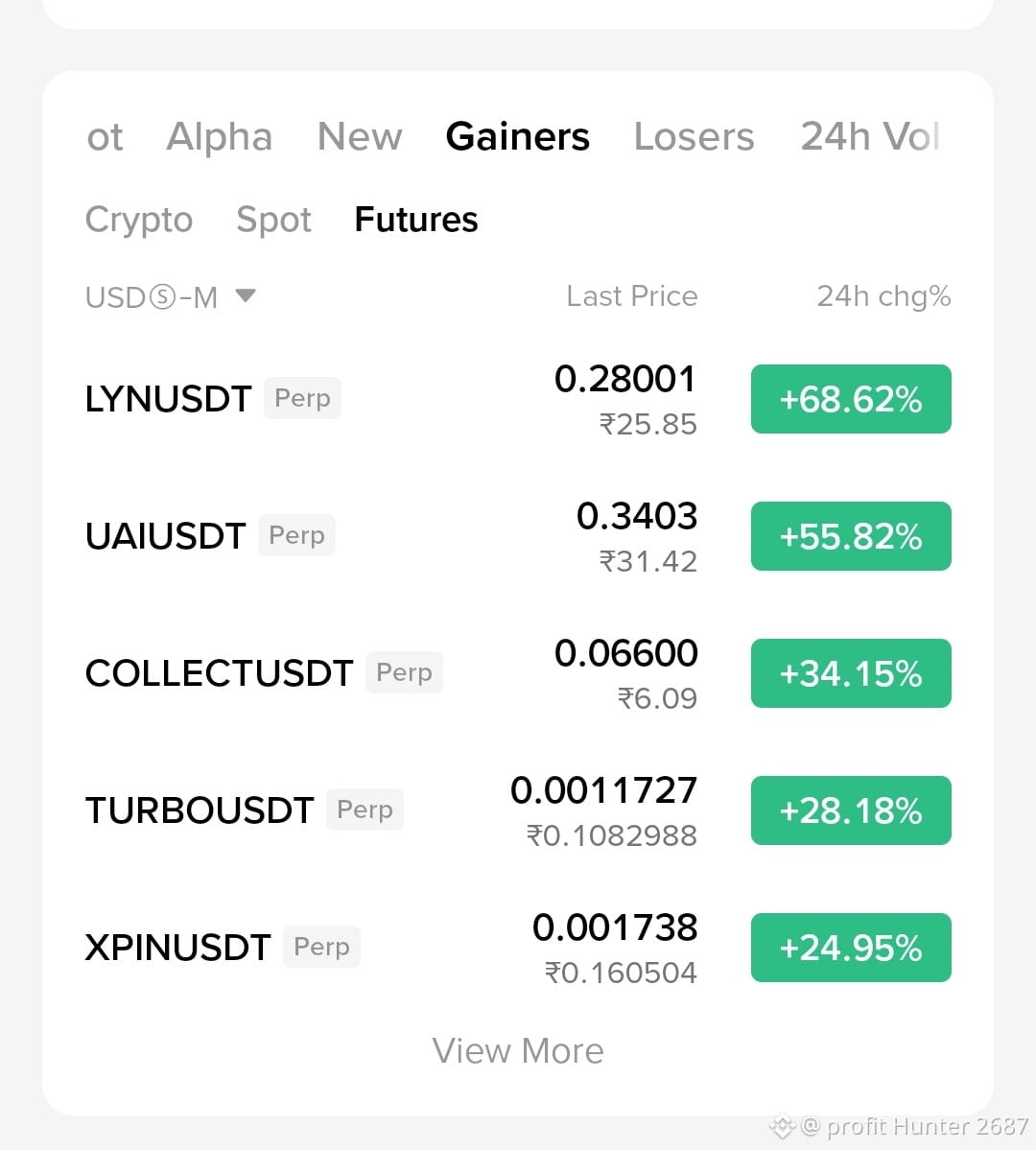1036x1150 pixels.
Task: Show the Crypto category
Action: pos(139,220)
